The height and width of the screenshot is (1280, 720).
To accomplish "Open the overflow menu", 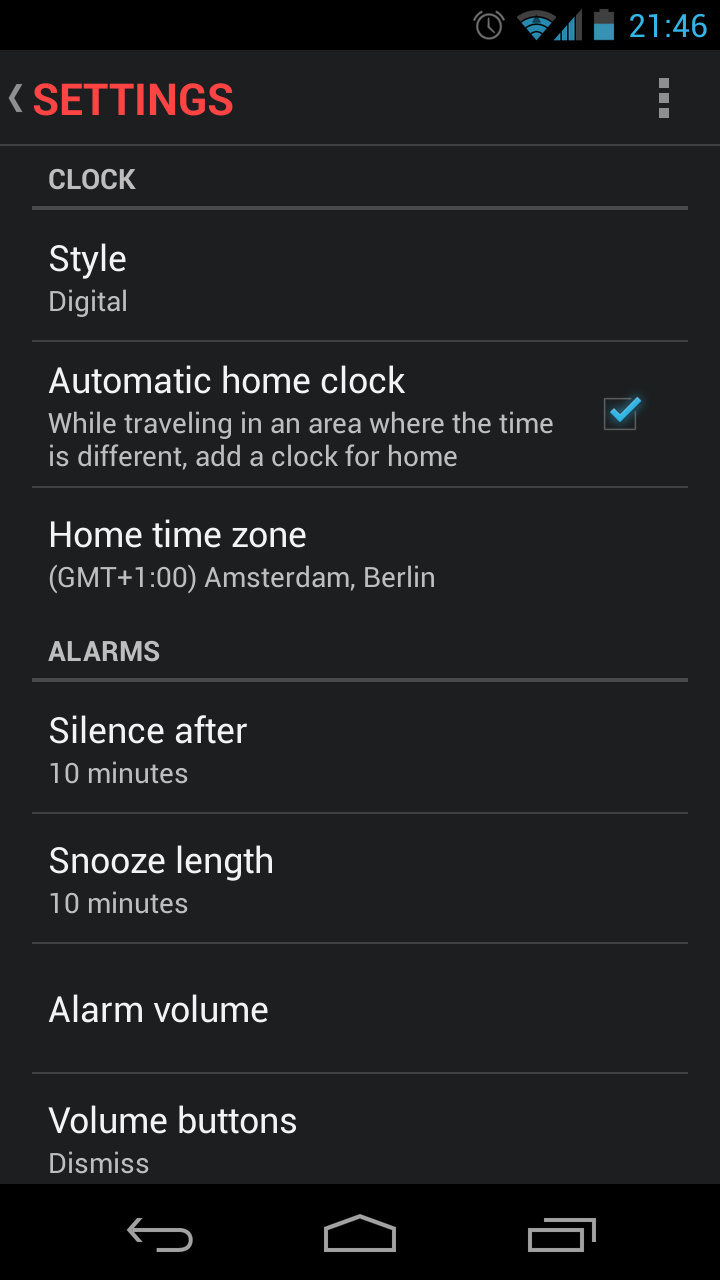I will [663, 99].
